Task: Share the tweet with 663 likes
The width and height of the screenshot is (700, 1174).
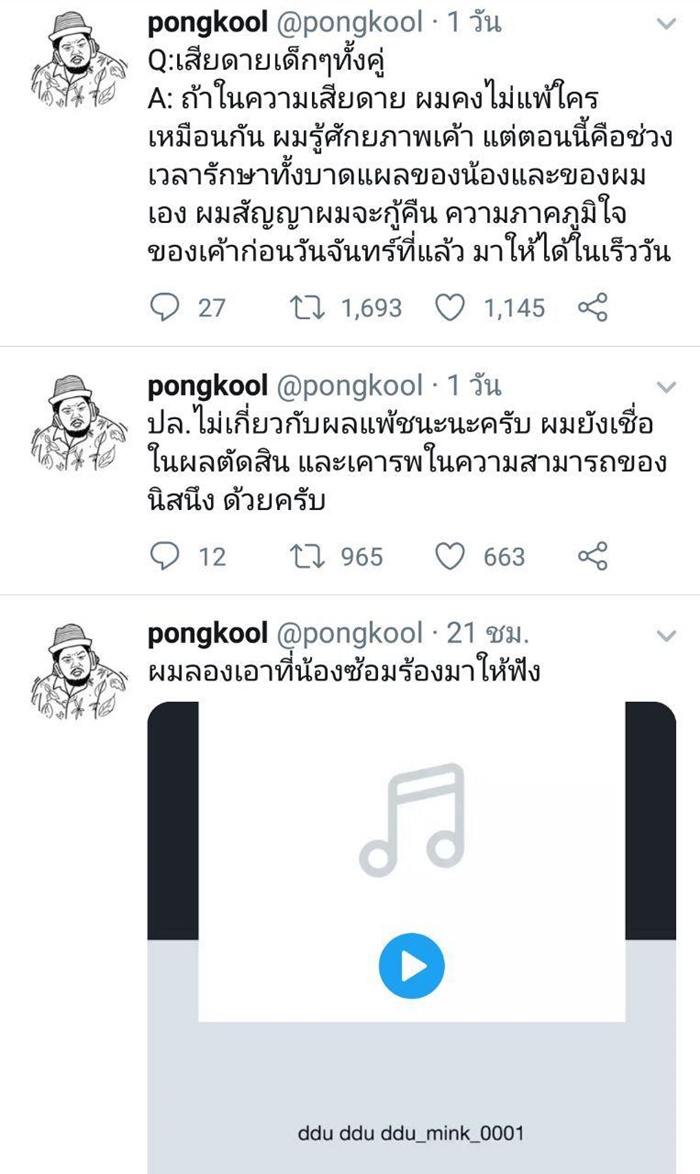Action: pyautogui.click(x=592, y=556)
